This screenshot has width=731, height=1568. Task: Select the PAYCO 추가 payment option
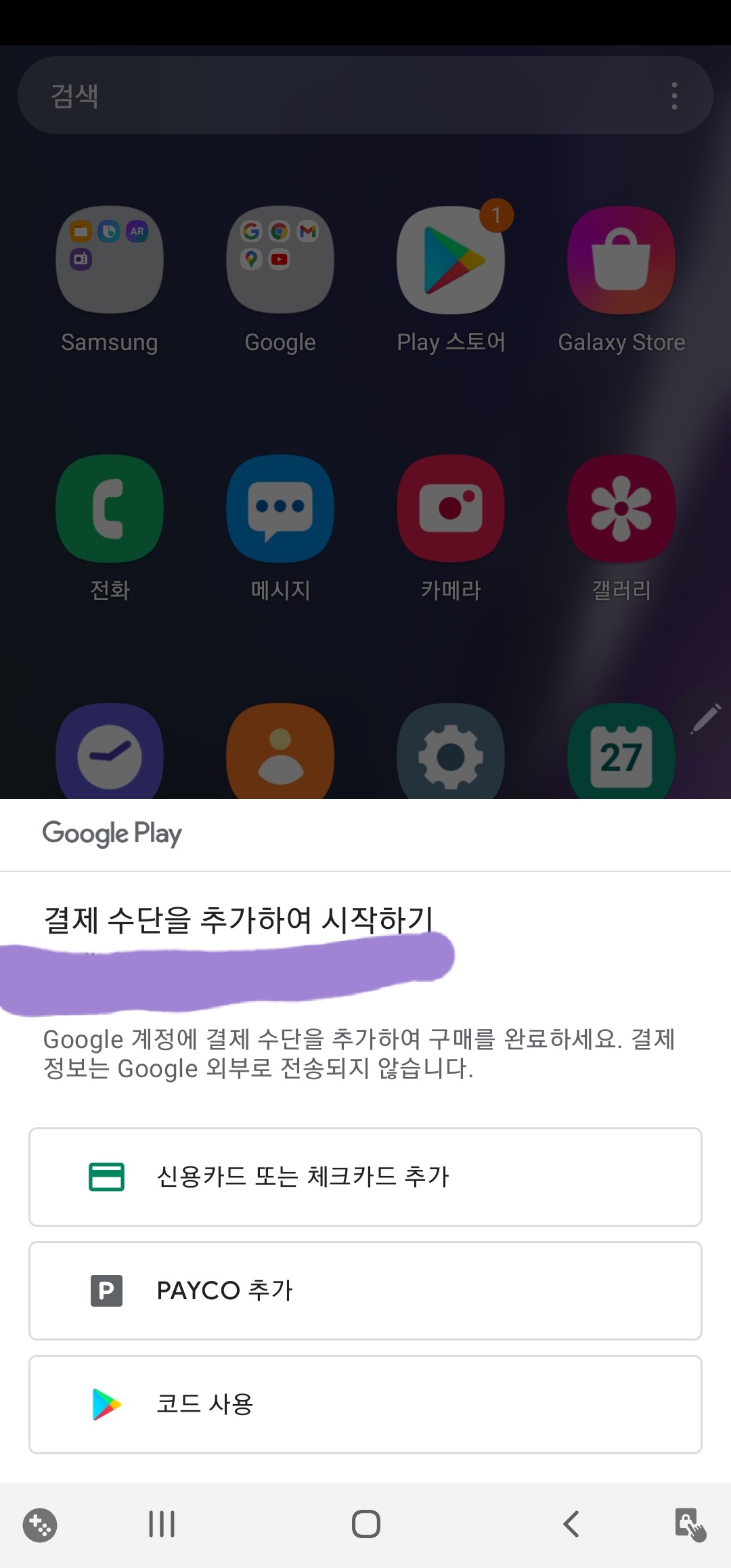(365, 1290)
